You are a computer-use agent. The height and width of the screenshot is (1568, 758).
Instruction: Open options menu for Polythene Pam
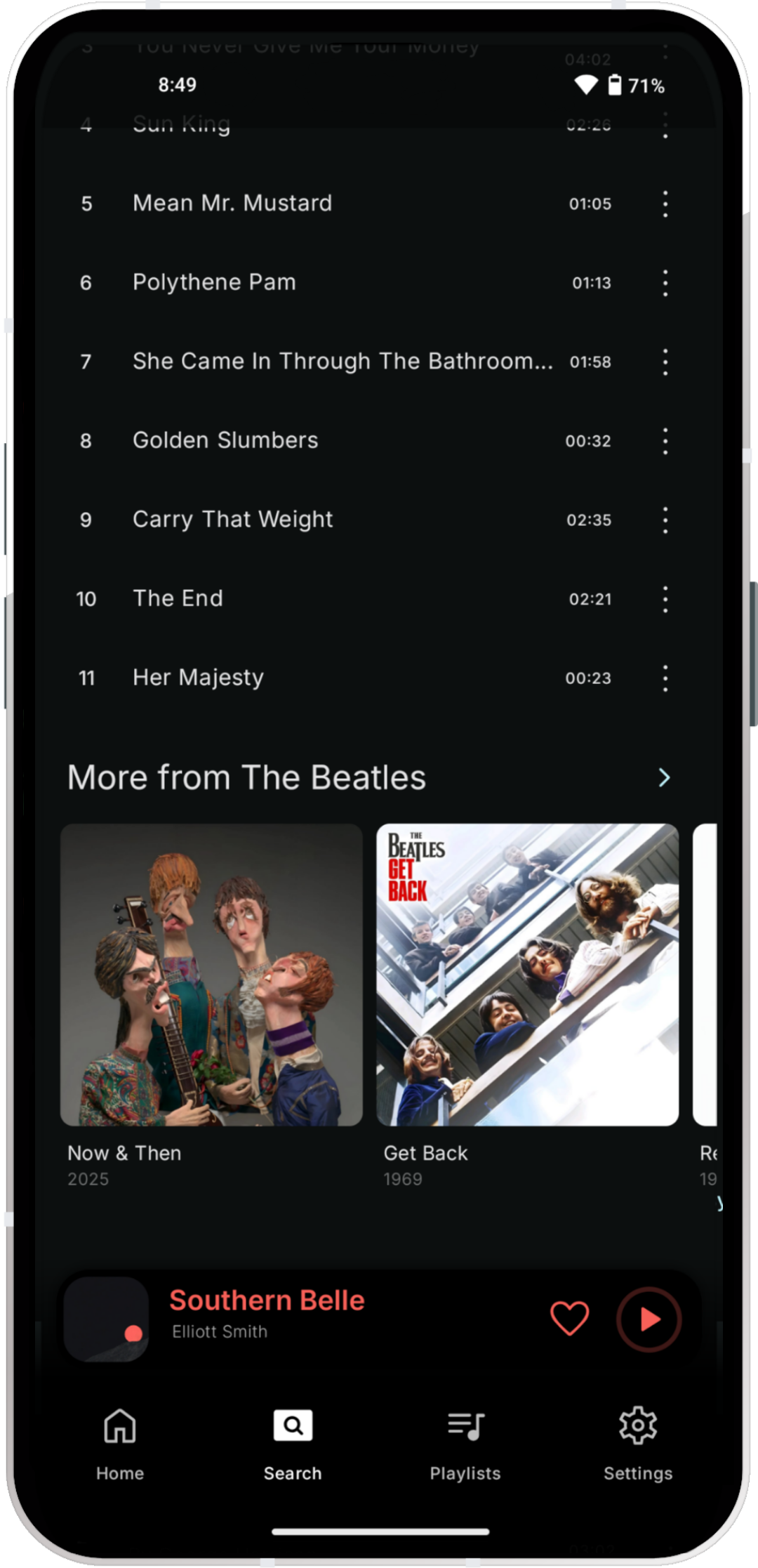coord(665,283)
